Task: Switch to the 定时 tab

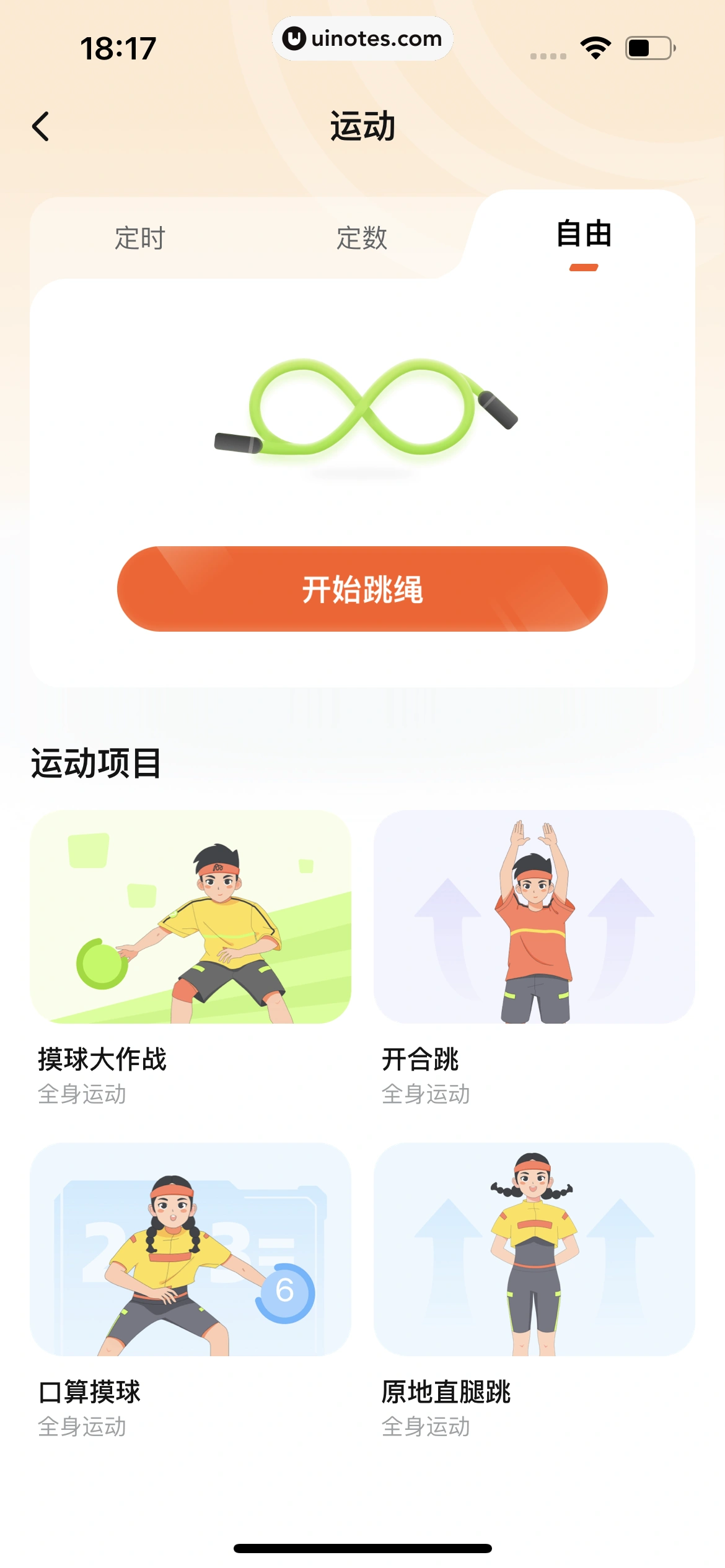Action: tap(140, 238)
